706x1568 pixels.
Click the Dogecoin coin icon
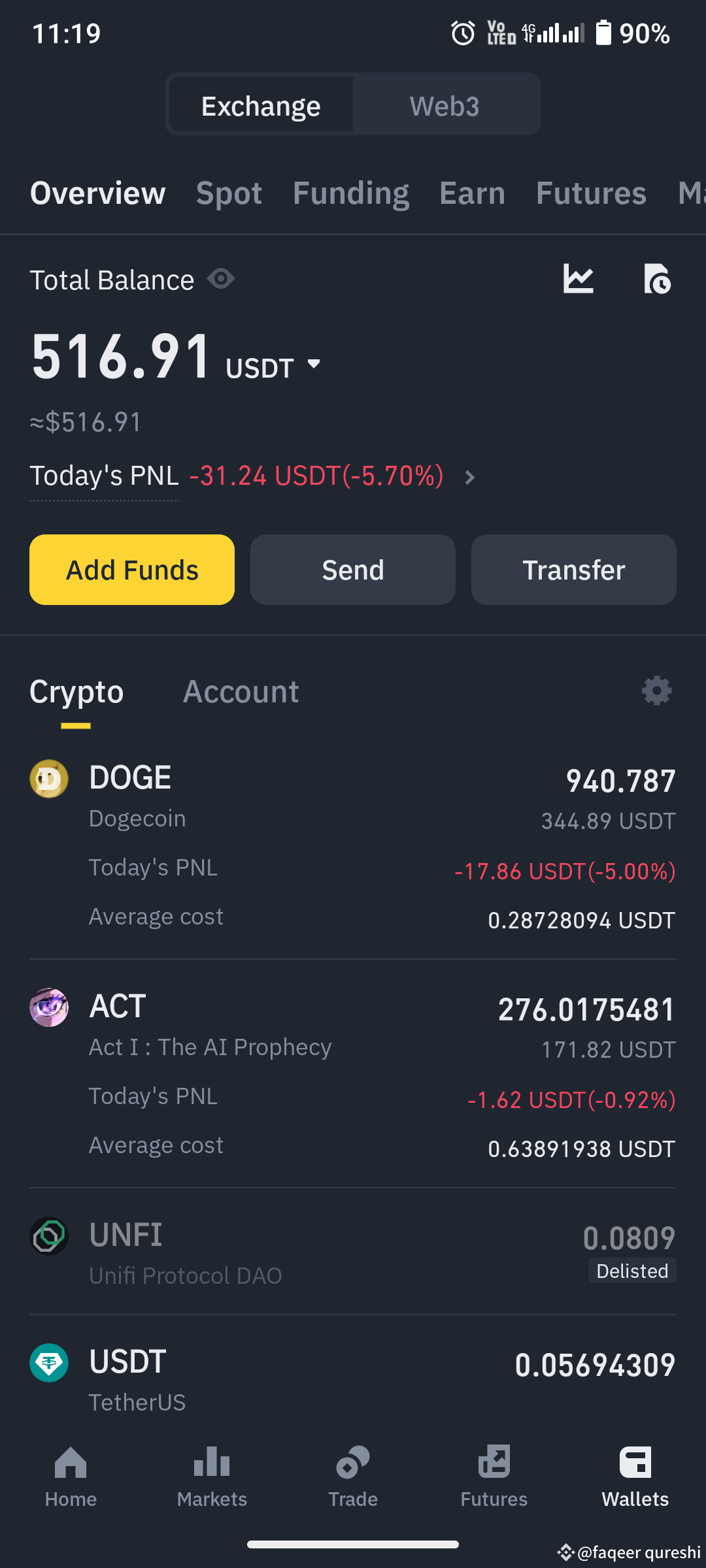pos(49,779)
